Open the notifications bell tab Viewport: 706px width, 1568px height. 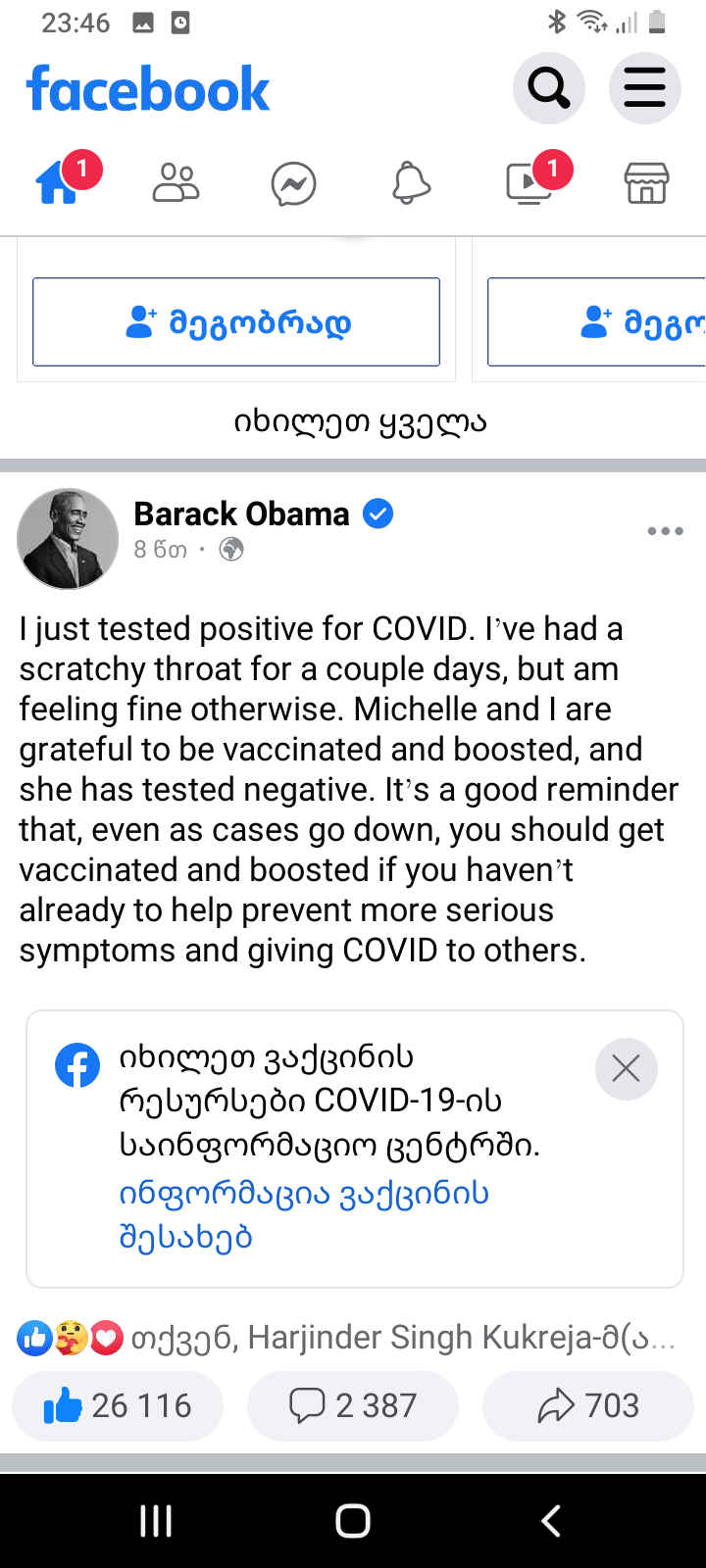point(411,183)
